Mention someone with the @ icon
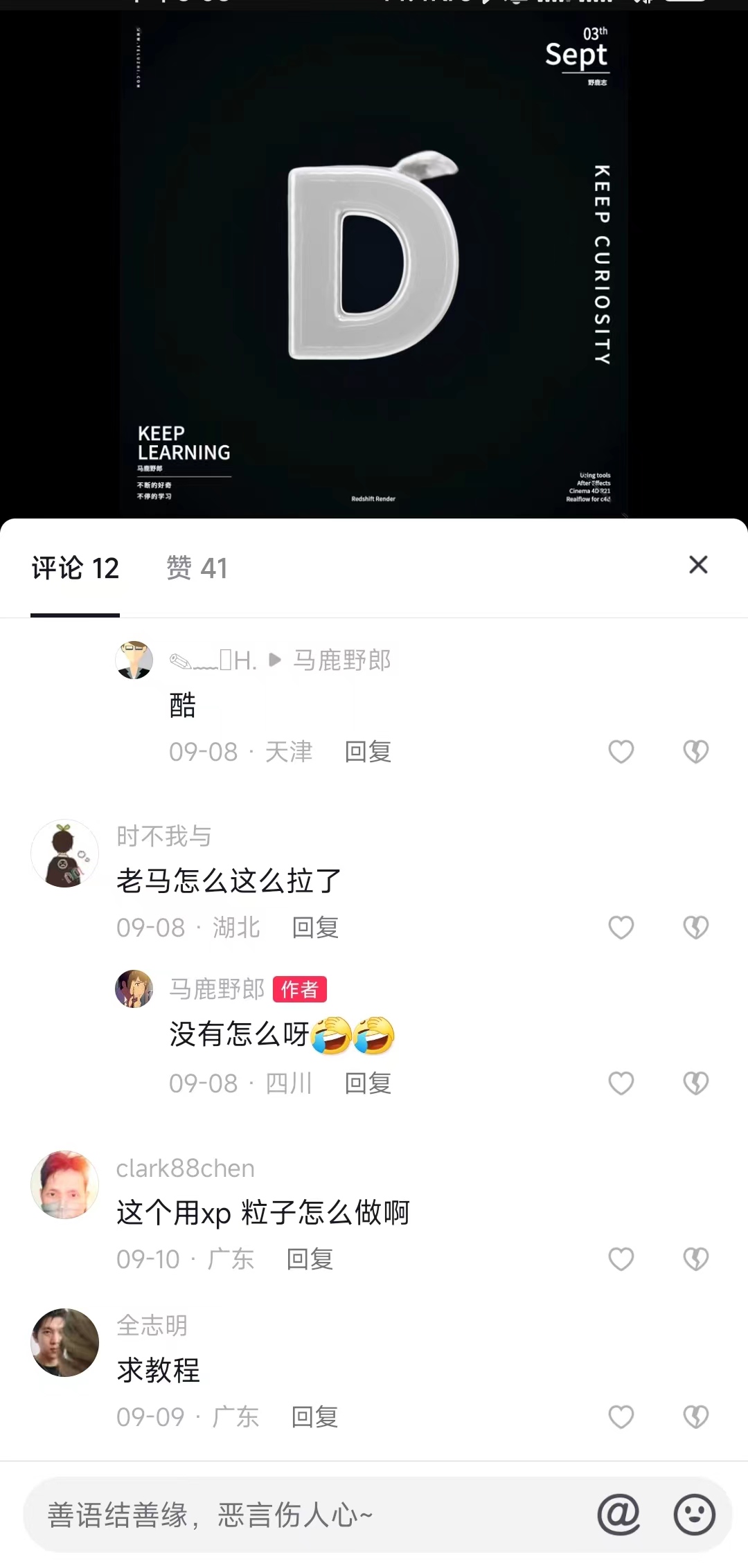The height and width of the screenshot is (1568, 748). [x=618, y=1515]
